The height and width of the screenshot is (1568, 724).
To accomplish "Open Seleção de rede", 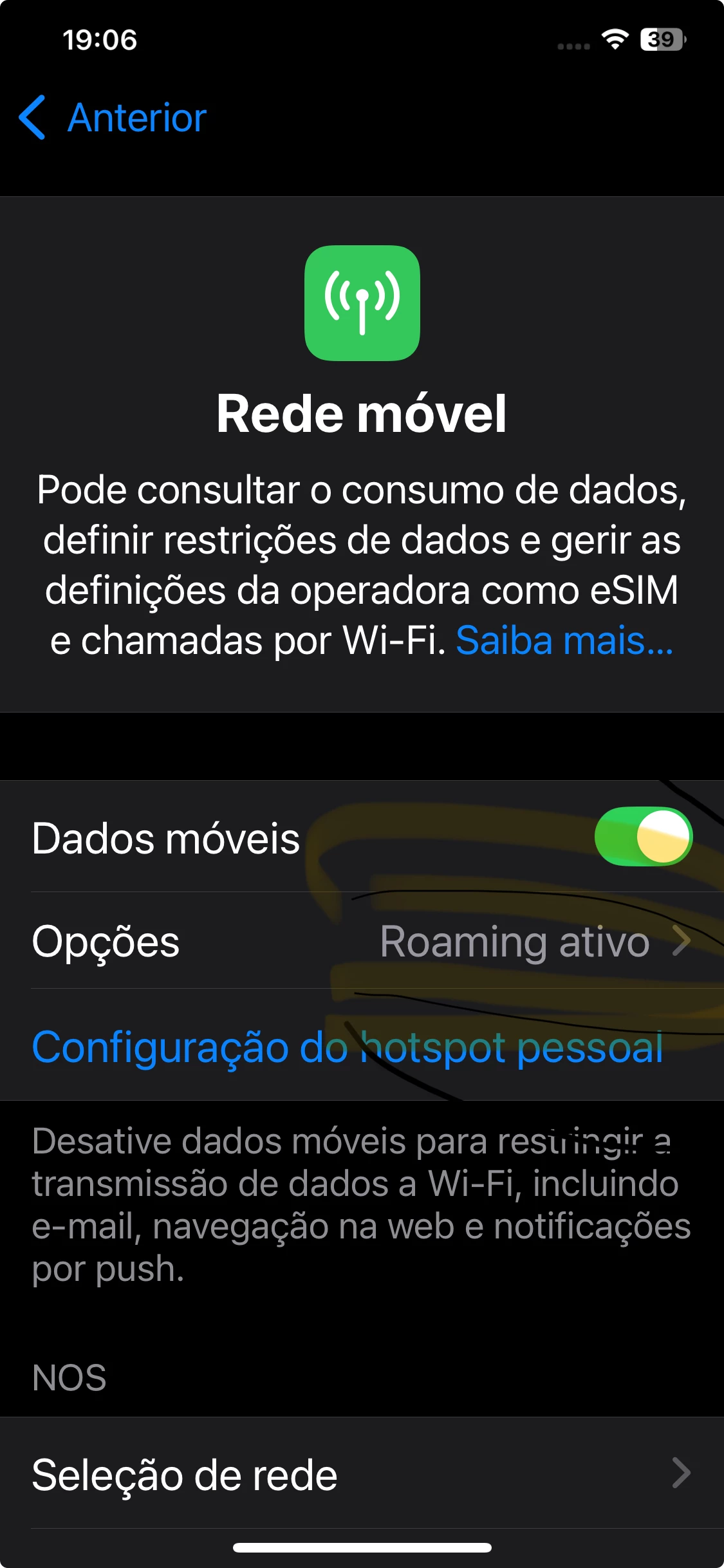I will coord(362,1474).
